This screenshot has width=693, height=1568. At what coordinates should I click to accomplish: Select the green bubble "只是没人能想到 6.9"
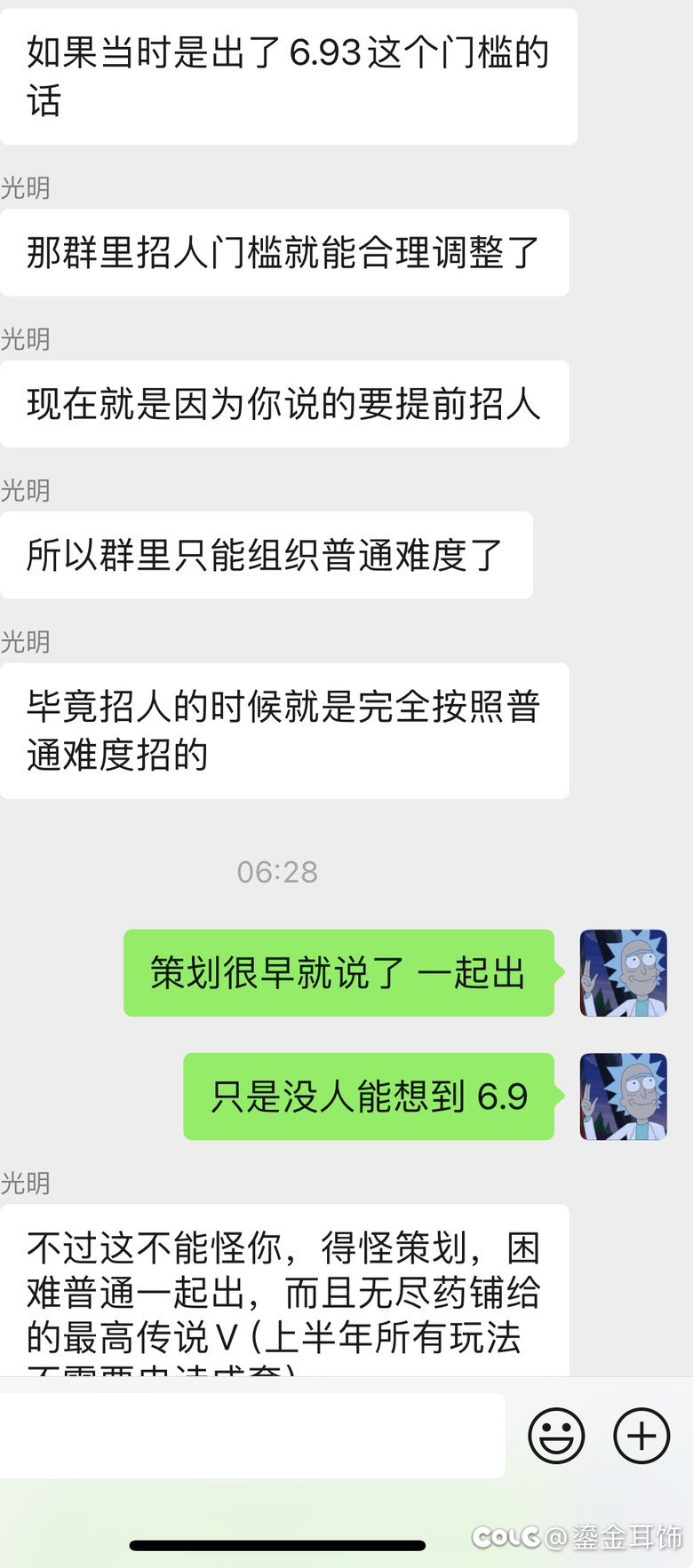tap(367, 1097)
